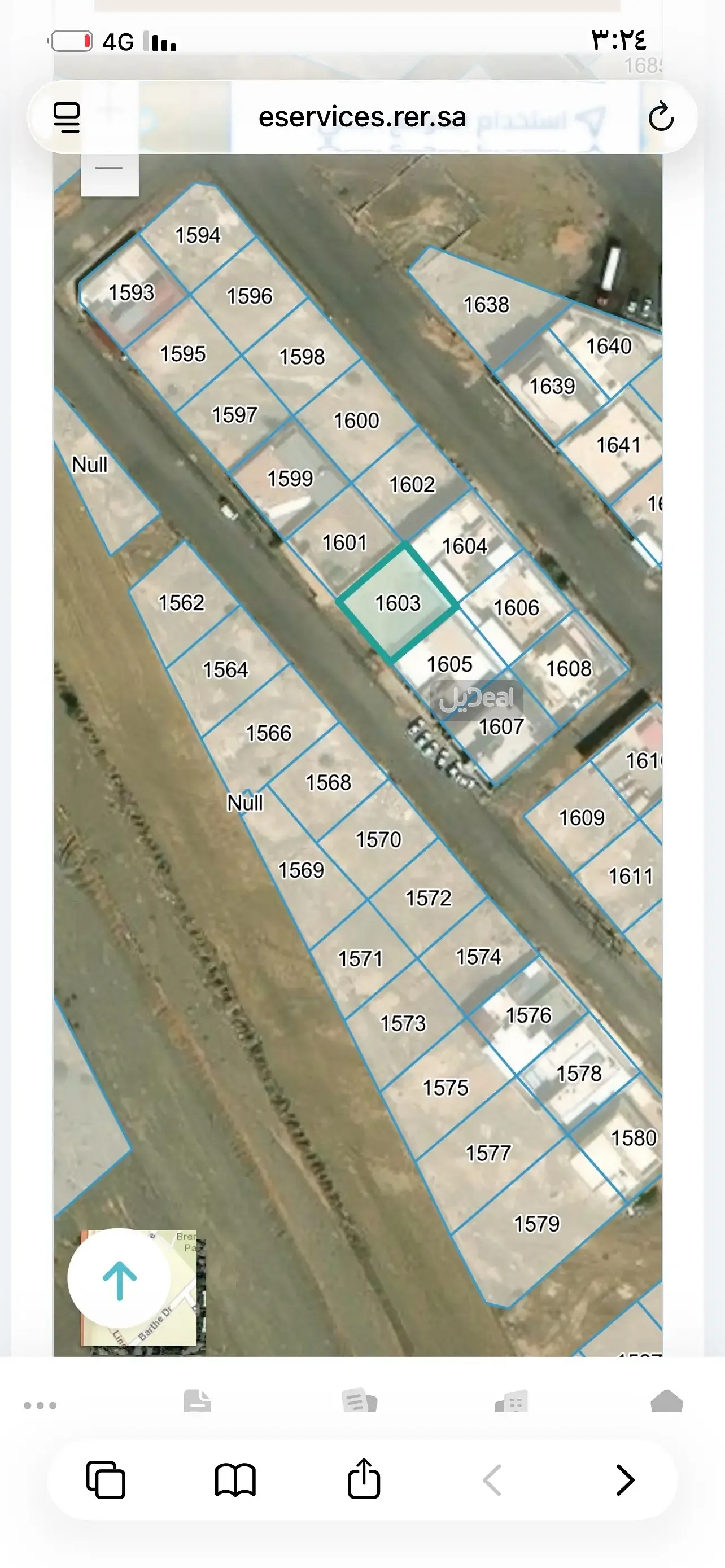Viewport: 725px width, 1568px height.
Task: Select parcel 1638 on the map
Action: (486, 304)
